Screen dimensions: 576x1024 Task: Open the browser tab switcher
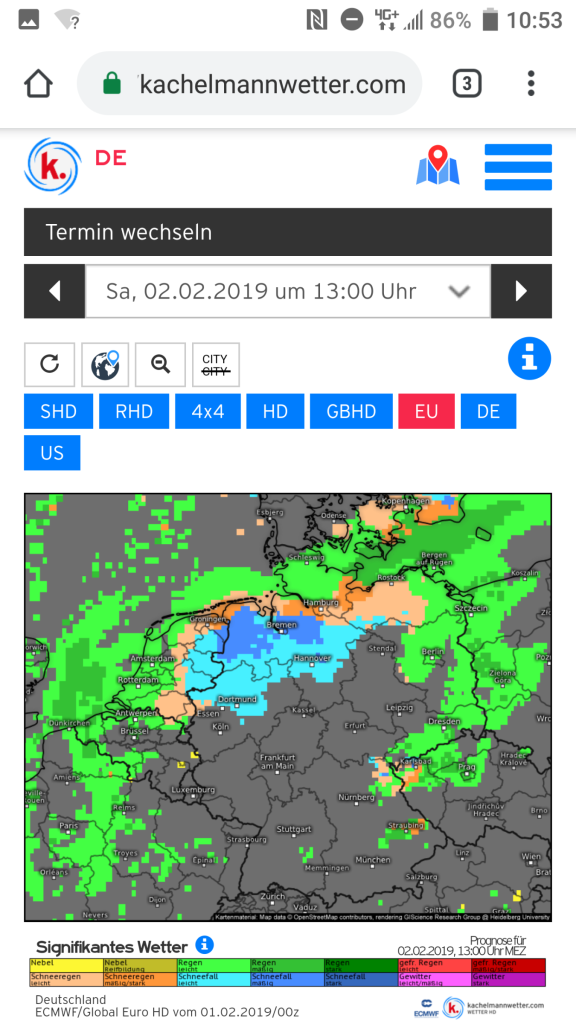[467, 84]
